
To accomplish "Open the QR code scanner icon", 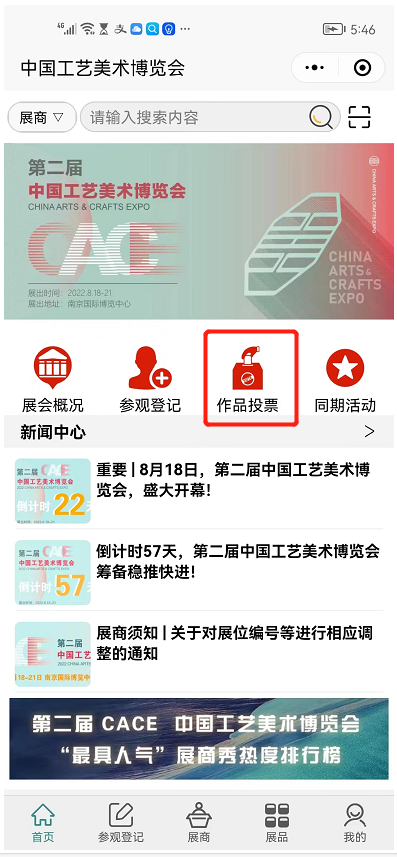I will (359, 117).
